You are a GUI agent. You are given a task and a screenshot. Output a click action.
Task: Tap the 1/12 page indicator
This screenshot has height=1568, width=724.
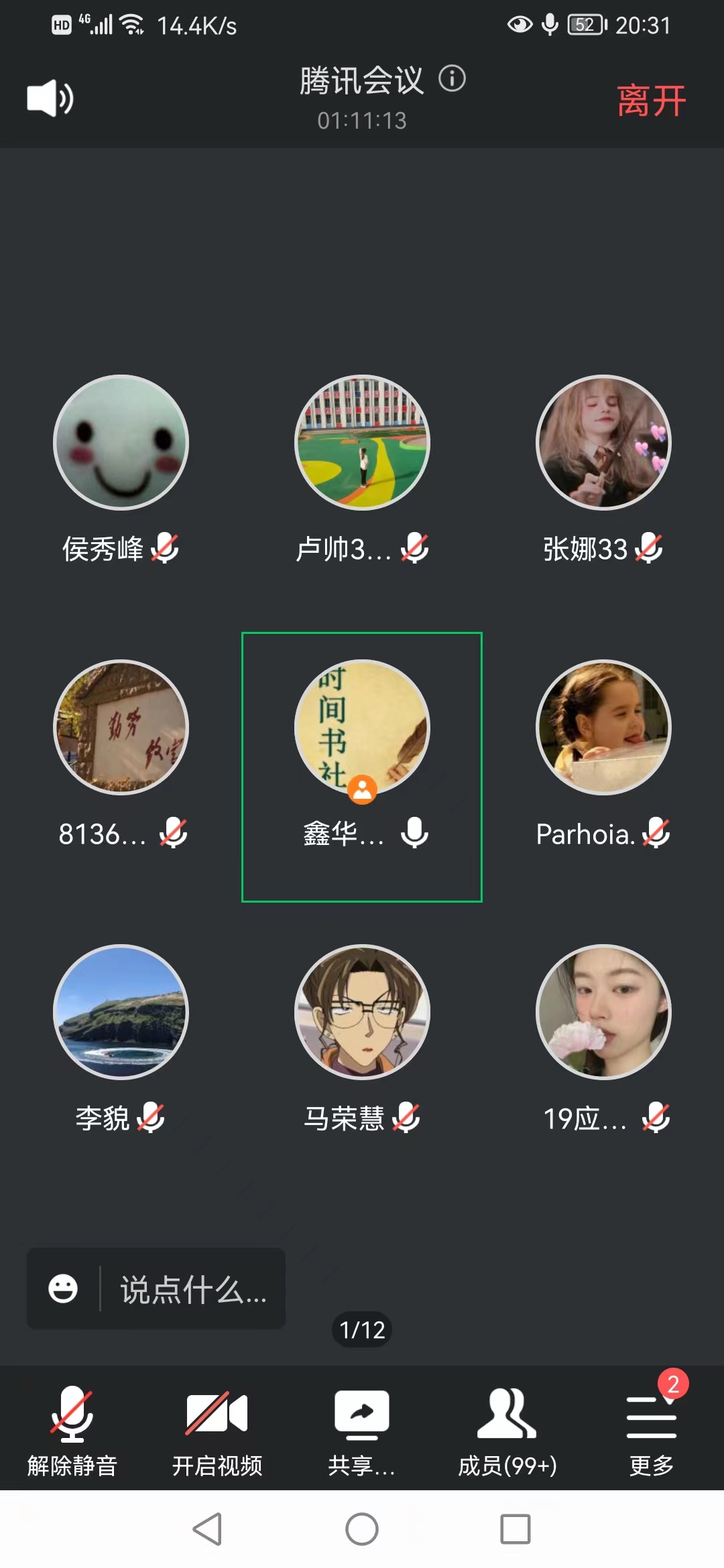tap(362, 1329)
